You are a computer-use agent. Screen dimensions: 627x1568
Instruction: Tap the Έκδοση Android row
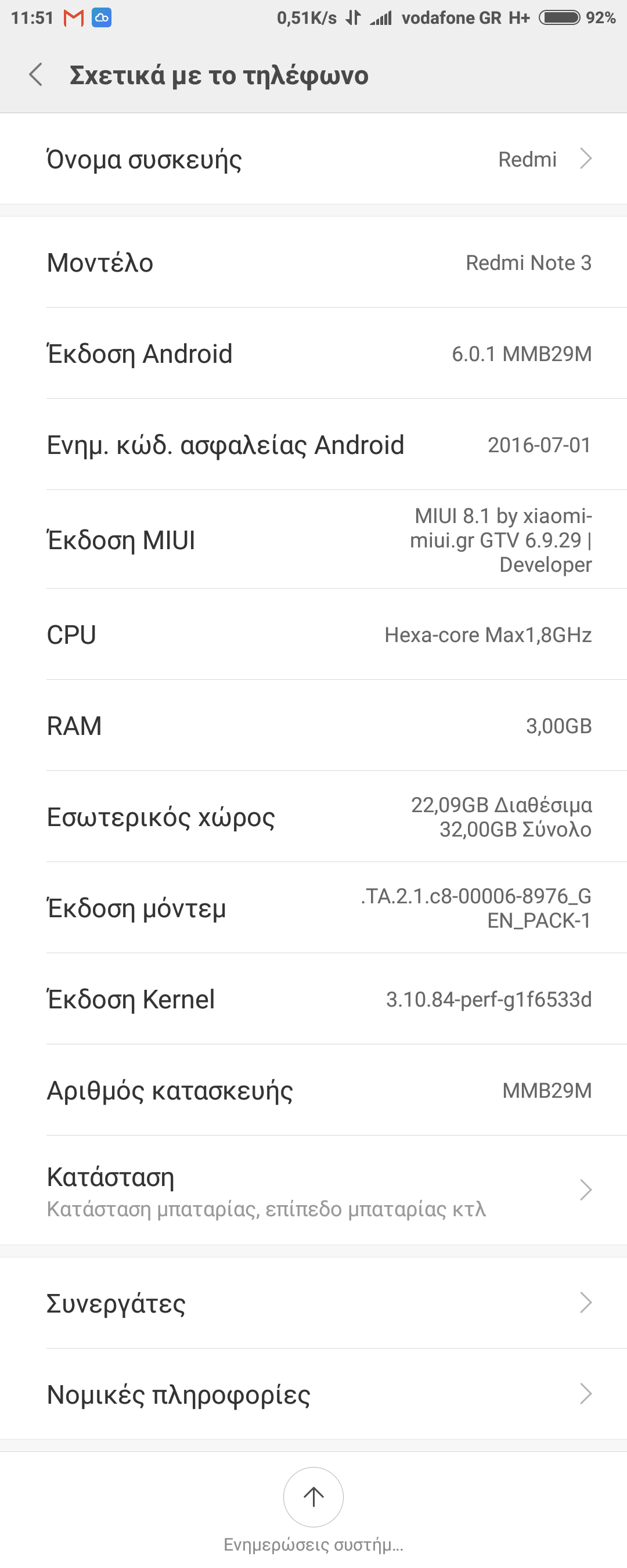coord(313,354)
